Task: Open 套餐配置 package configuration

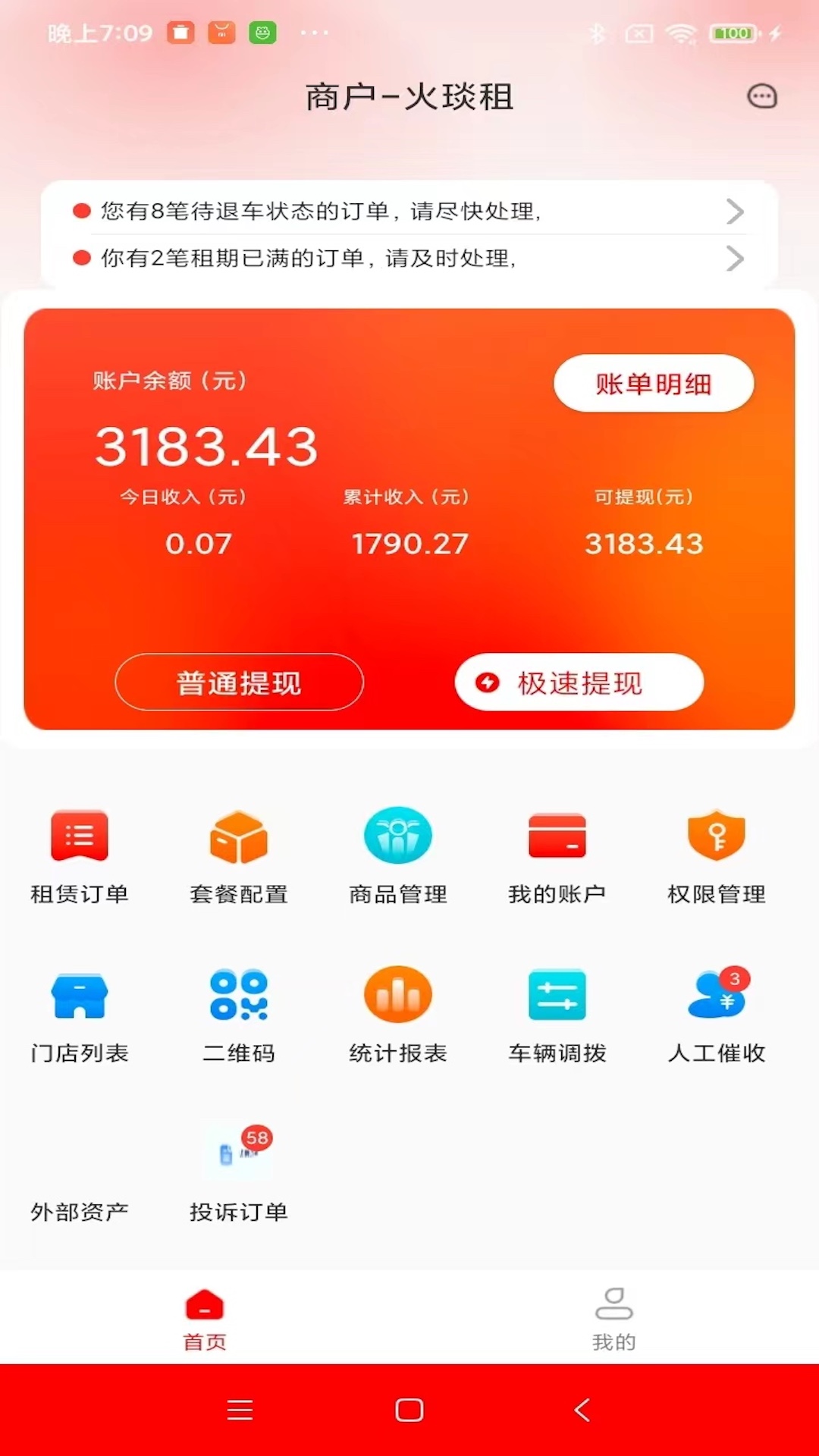Action: (238, 854)
